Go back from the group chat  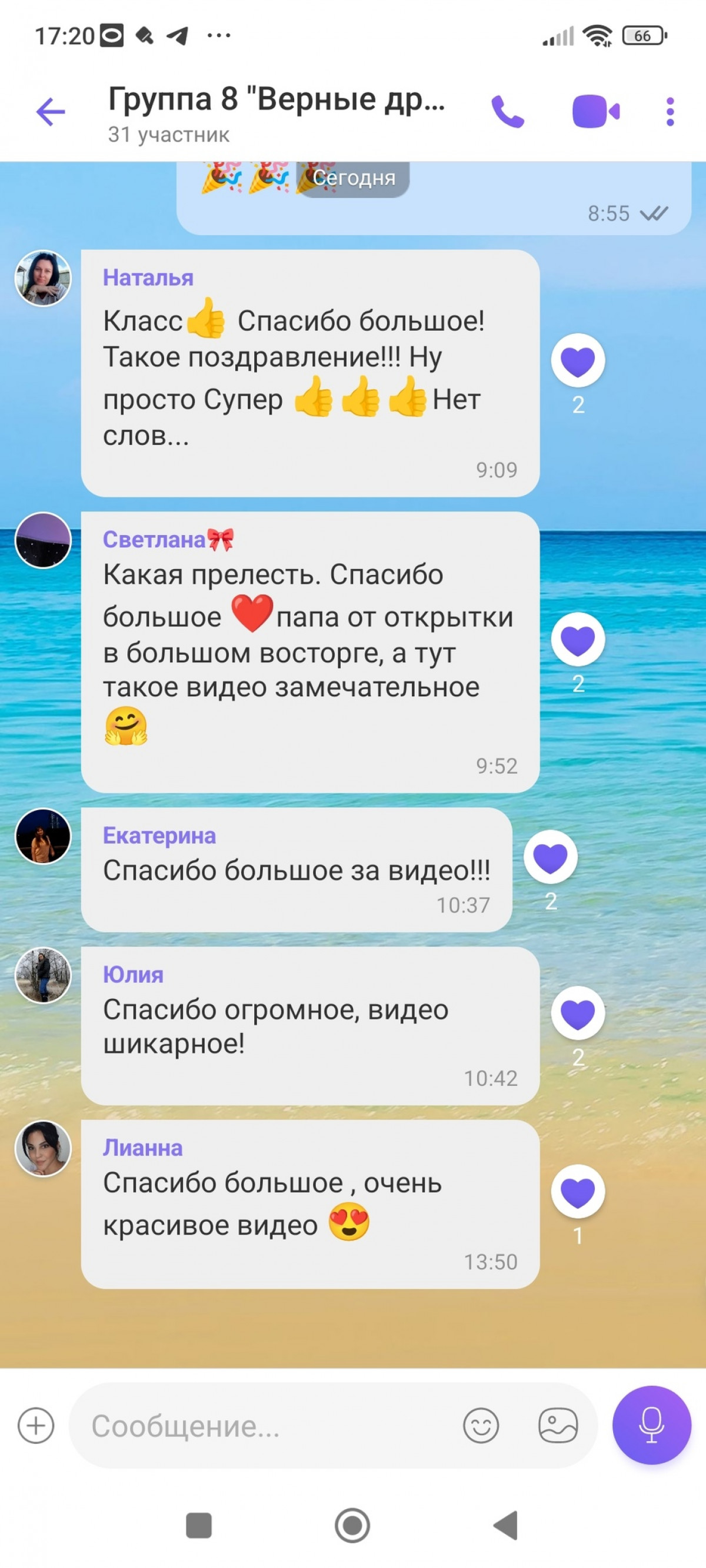pos(51,111)
